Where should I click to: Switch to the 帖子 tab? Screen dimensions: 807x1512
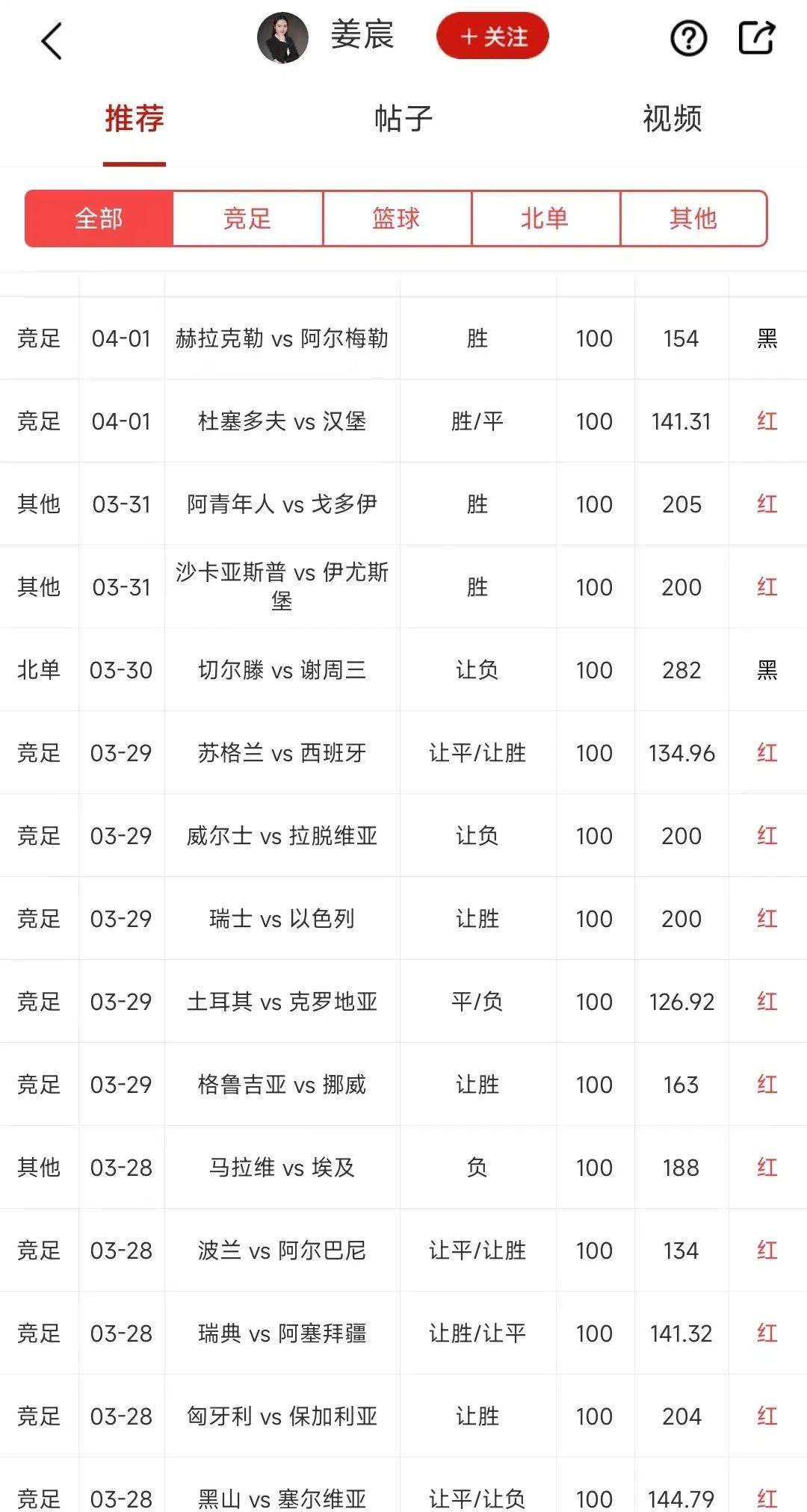[x=403, y=119]
